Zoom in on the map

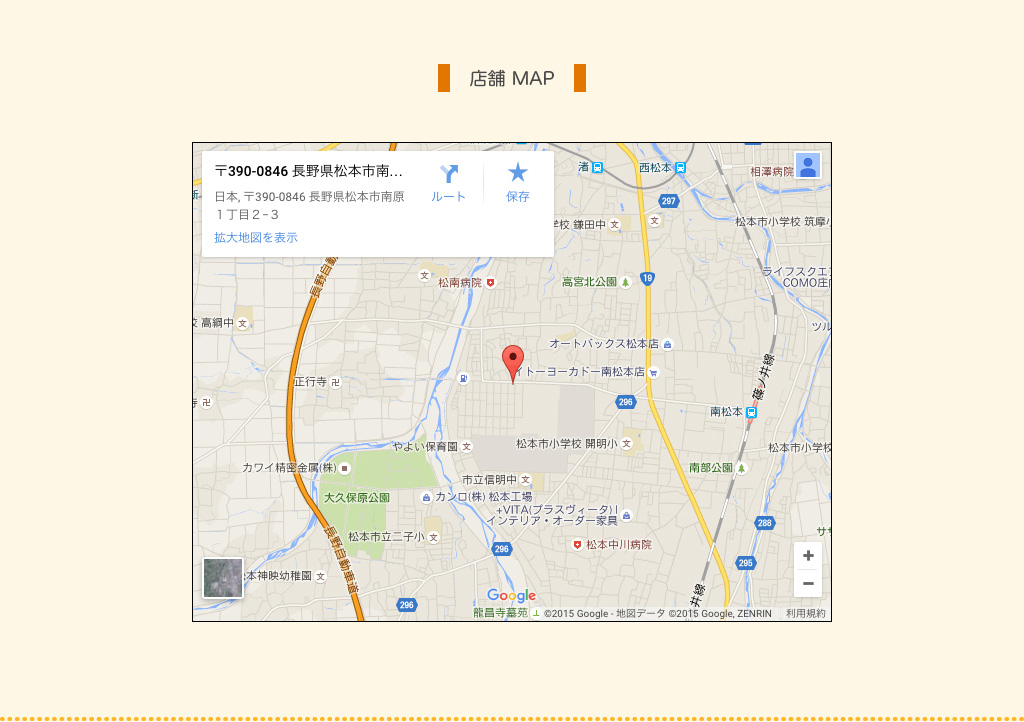click(x=808, y=556)
